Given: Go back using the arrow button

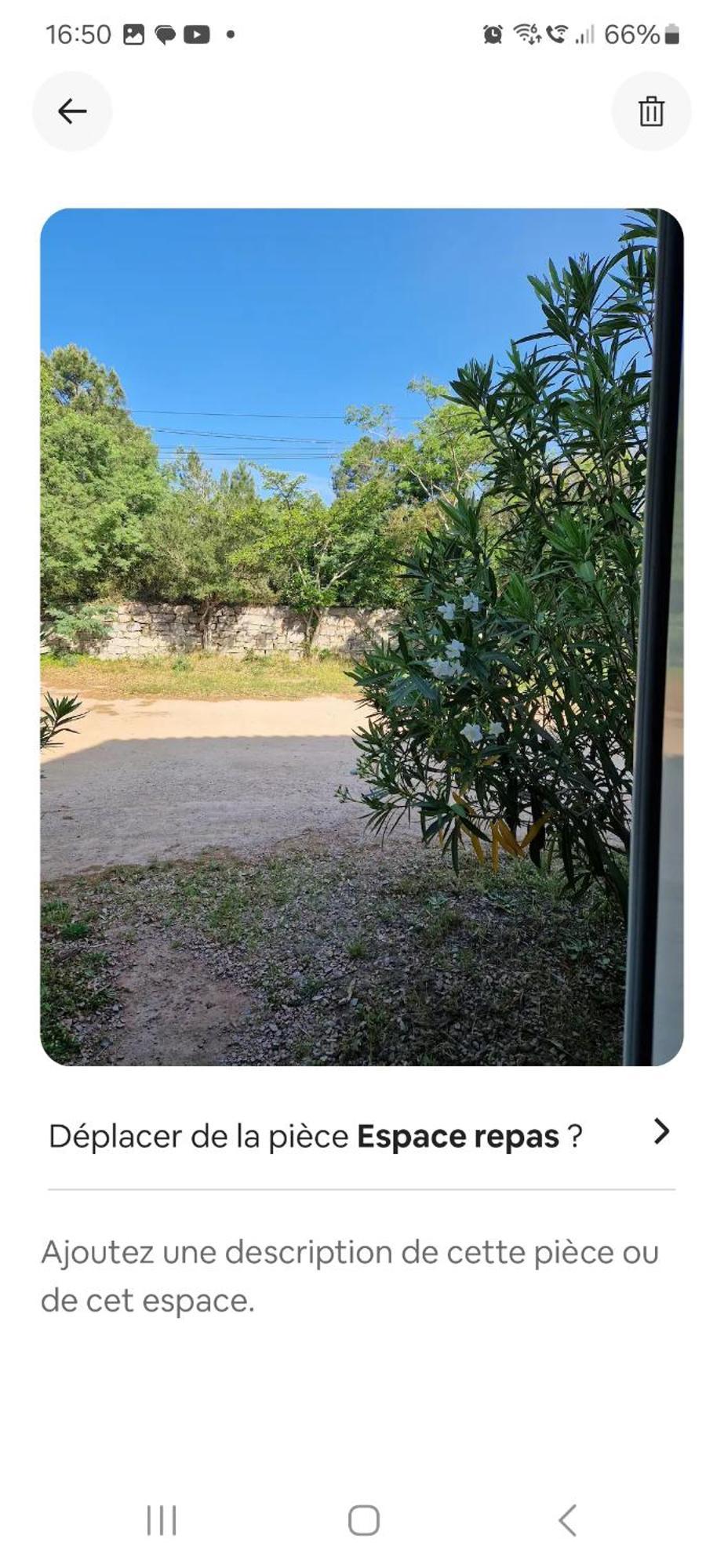Looking at the screenshot, I should [72, 111].
